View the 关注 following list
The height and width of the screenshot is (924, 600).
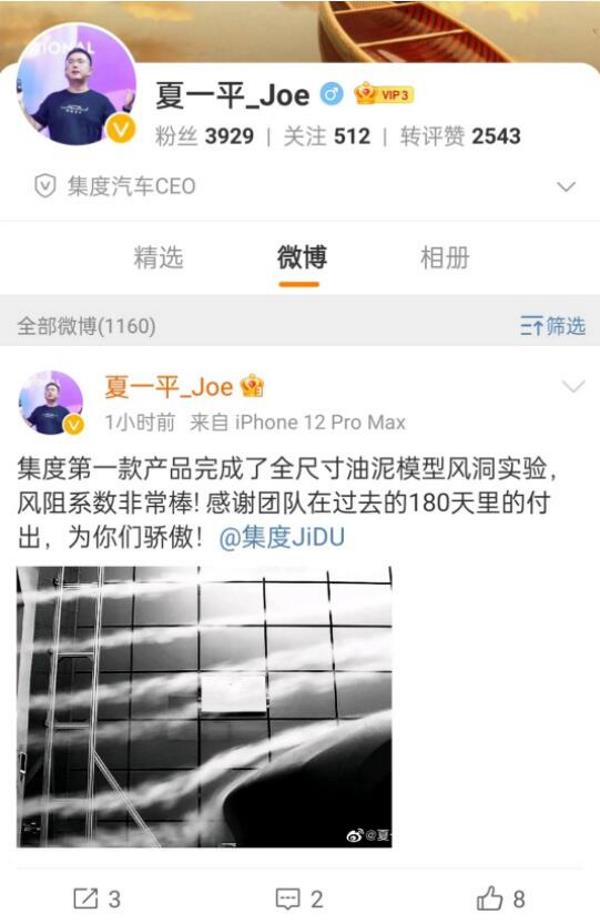(326, 136)
